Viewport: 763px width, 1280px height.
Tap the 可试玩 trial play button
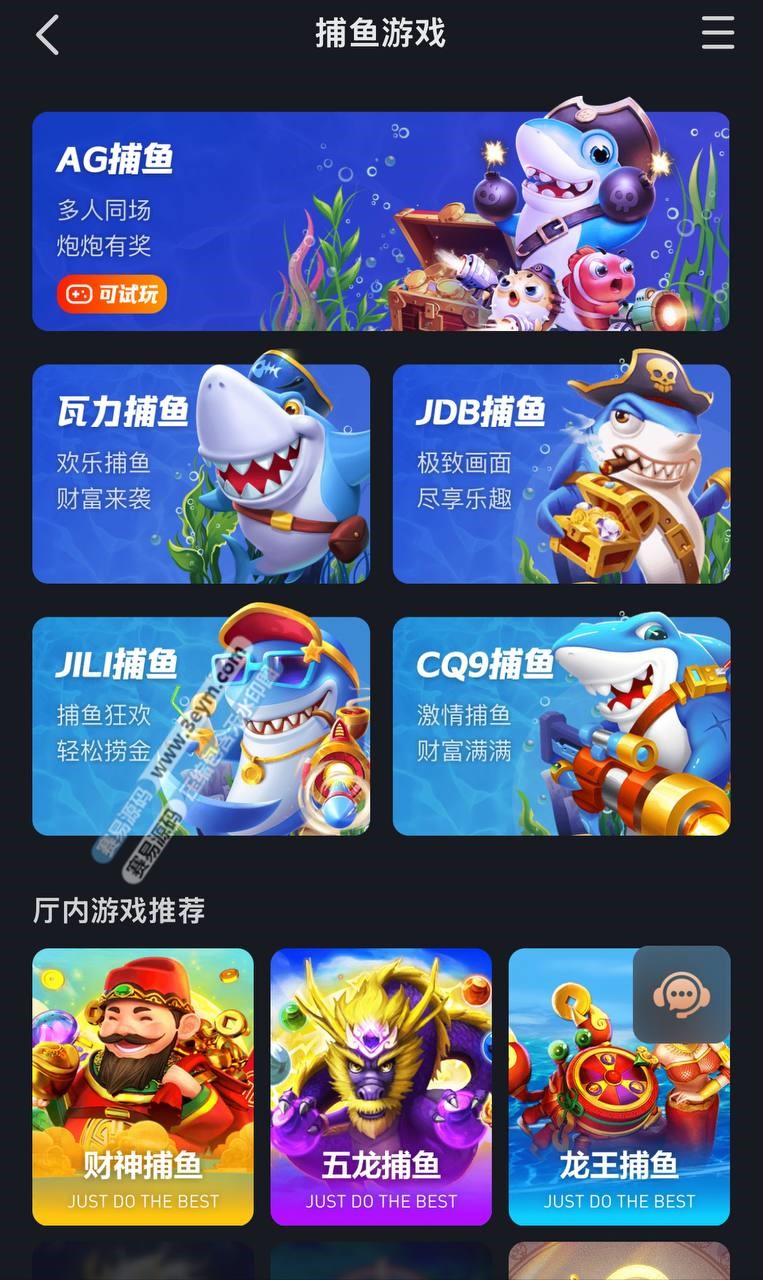[112, 294]
